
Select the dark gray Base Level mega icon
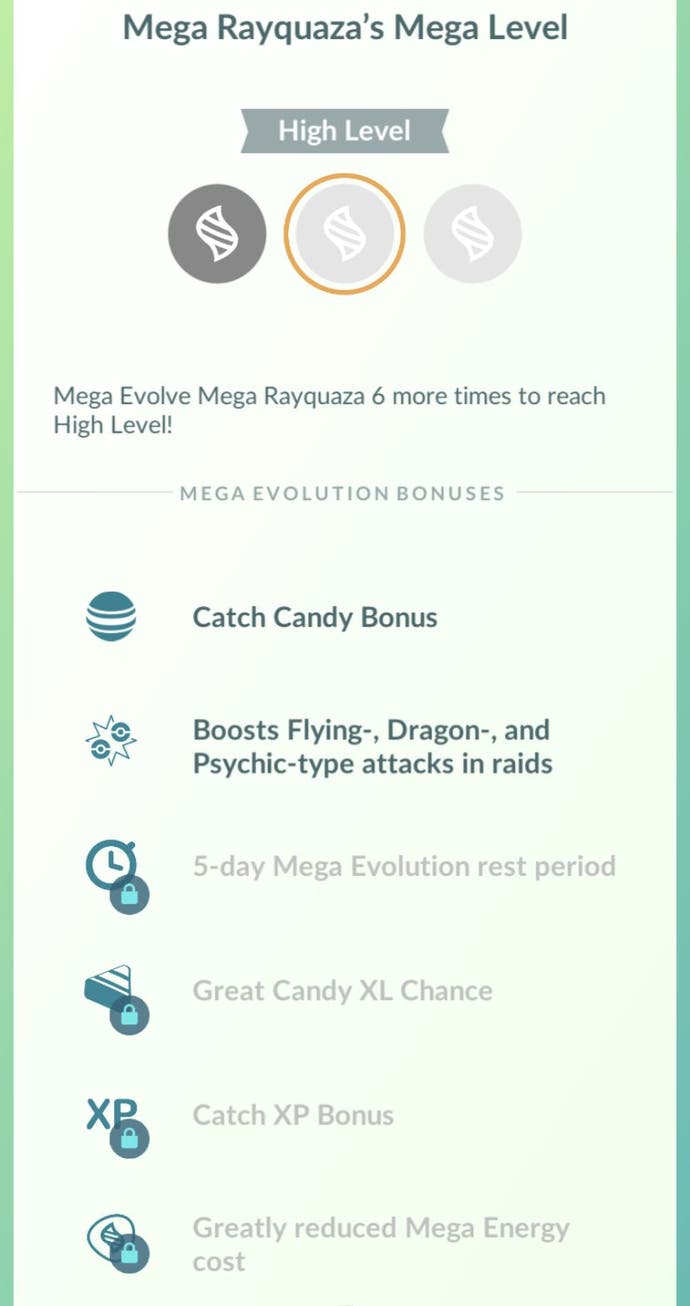coord(217,234)
